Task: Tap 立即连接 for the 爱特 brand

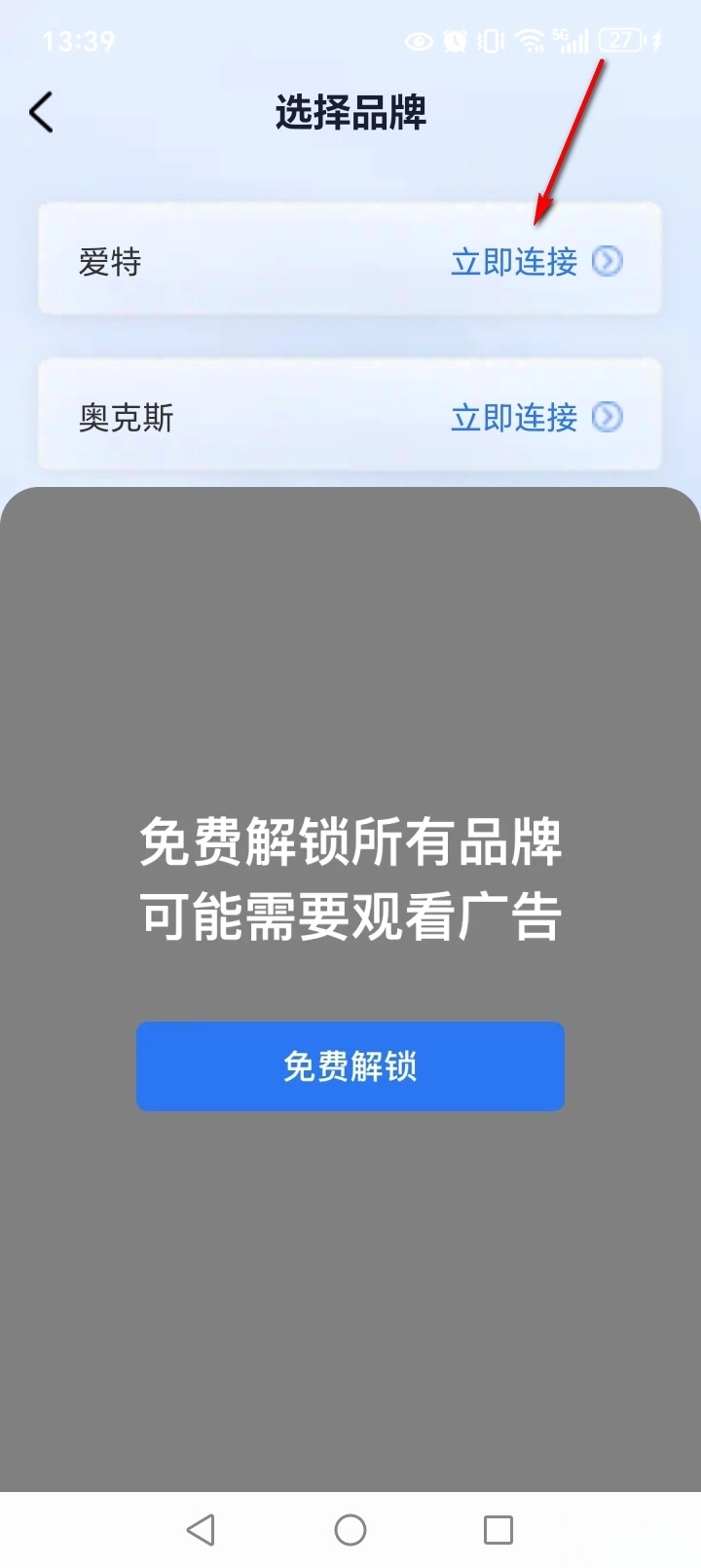Action: click(535, 261)
